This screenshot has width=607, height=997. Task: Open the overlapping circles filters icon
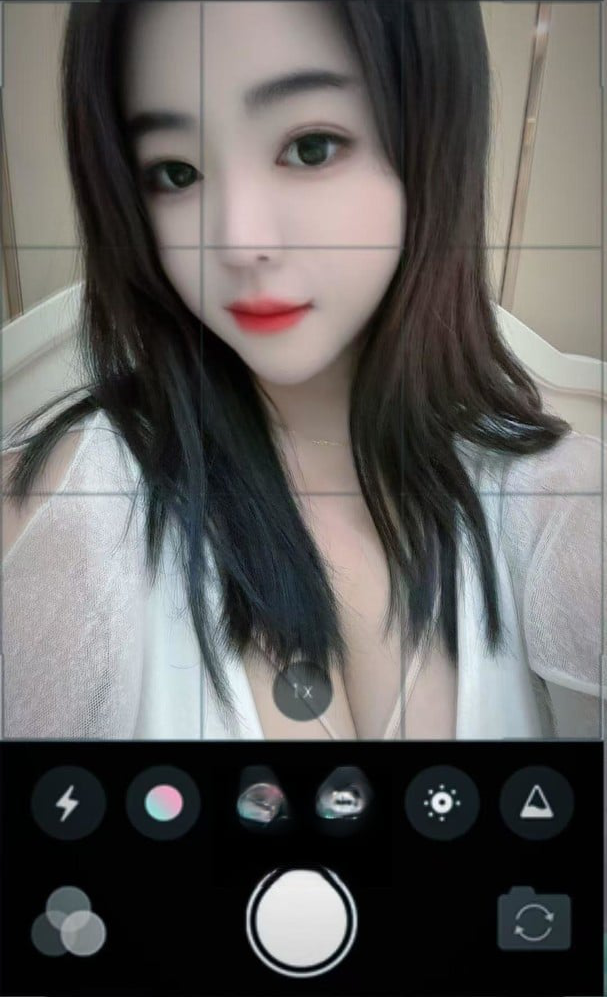click(68, 920)
